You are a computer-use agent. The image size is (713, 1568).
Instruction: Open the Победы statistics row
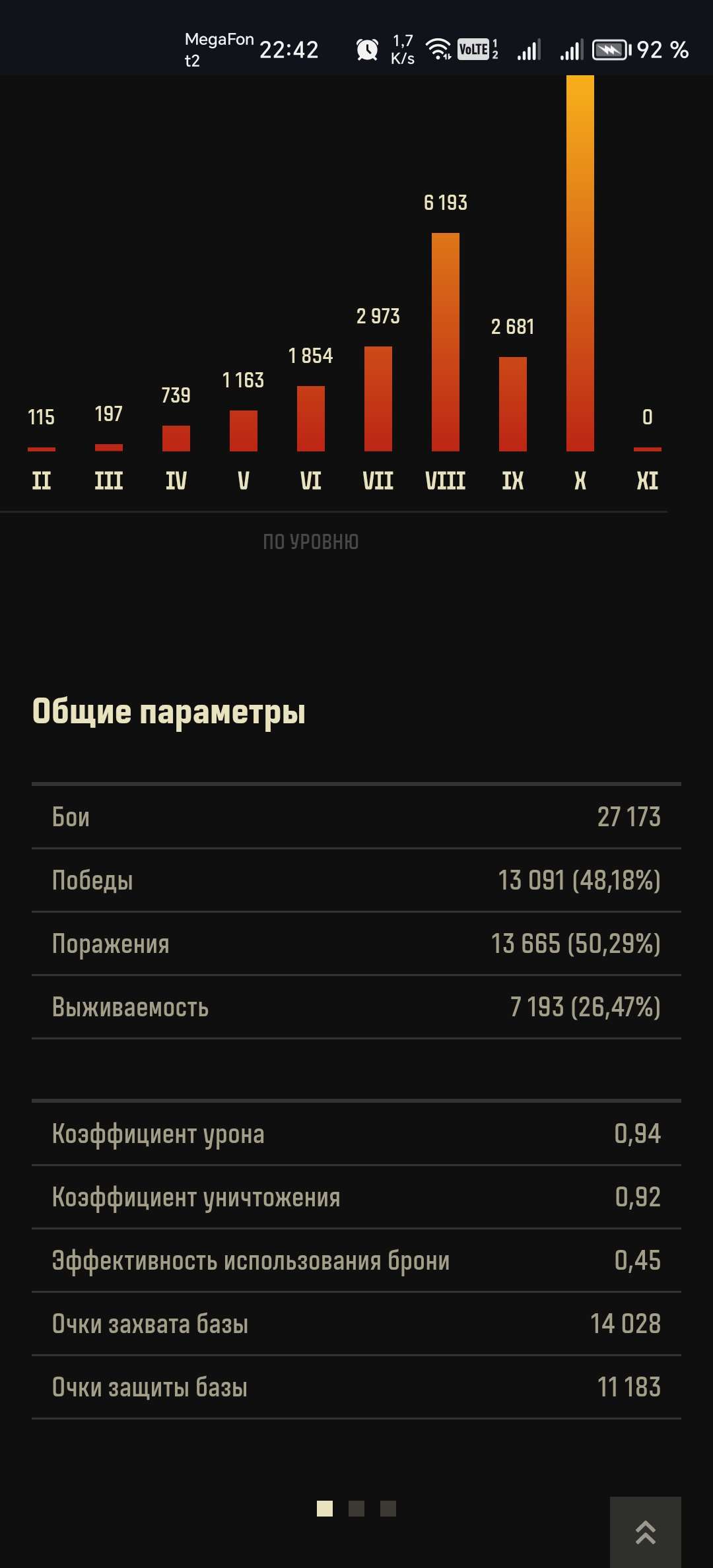pyautogui.click(x=356, y=880)
